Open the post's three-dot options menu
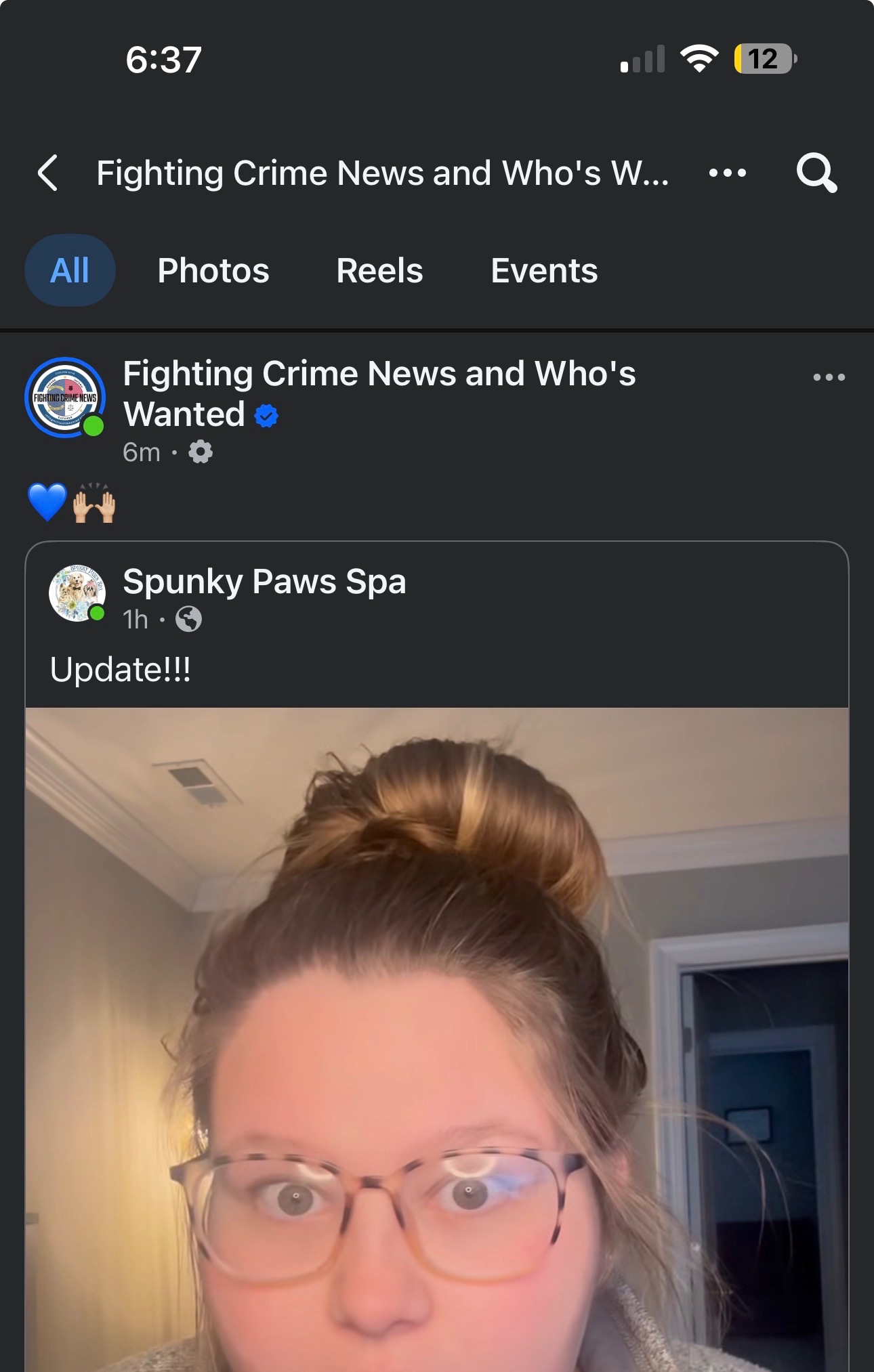Screen dimensions: 874x1372 click(x=829, y=377)
